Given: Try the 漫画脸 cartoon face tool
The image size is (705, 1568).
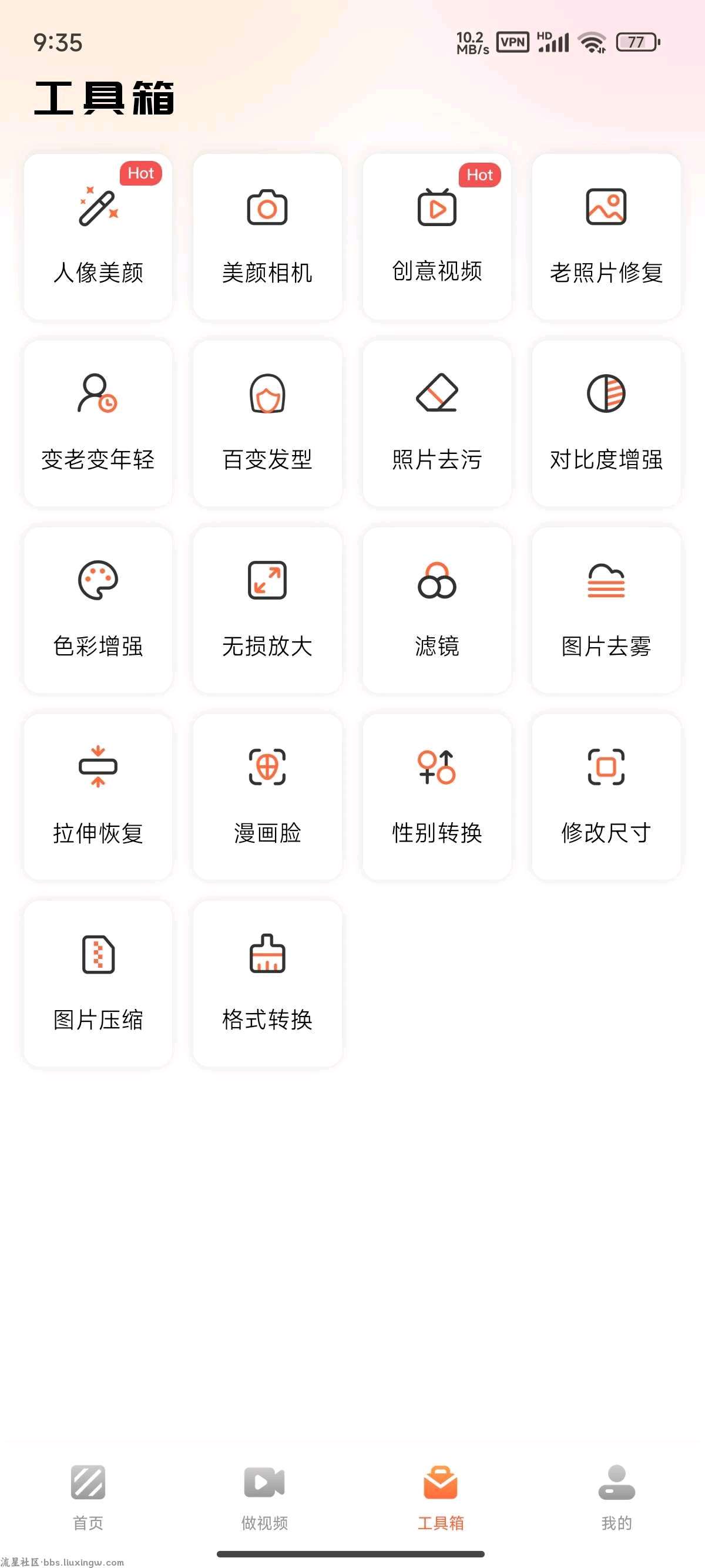Looking at the screenshot, I should [267, 797].
